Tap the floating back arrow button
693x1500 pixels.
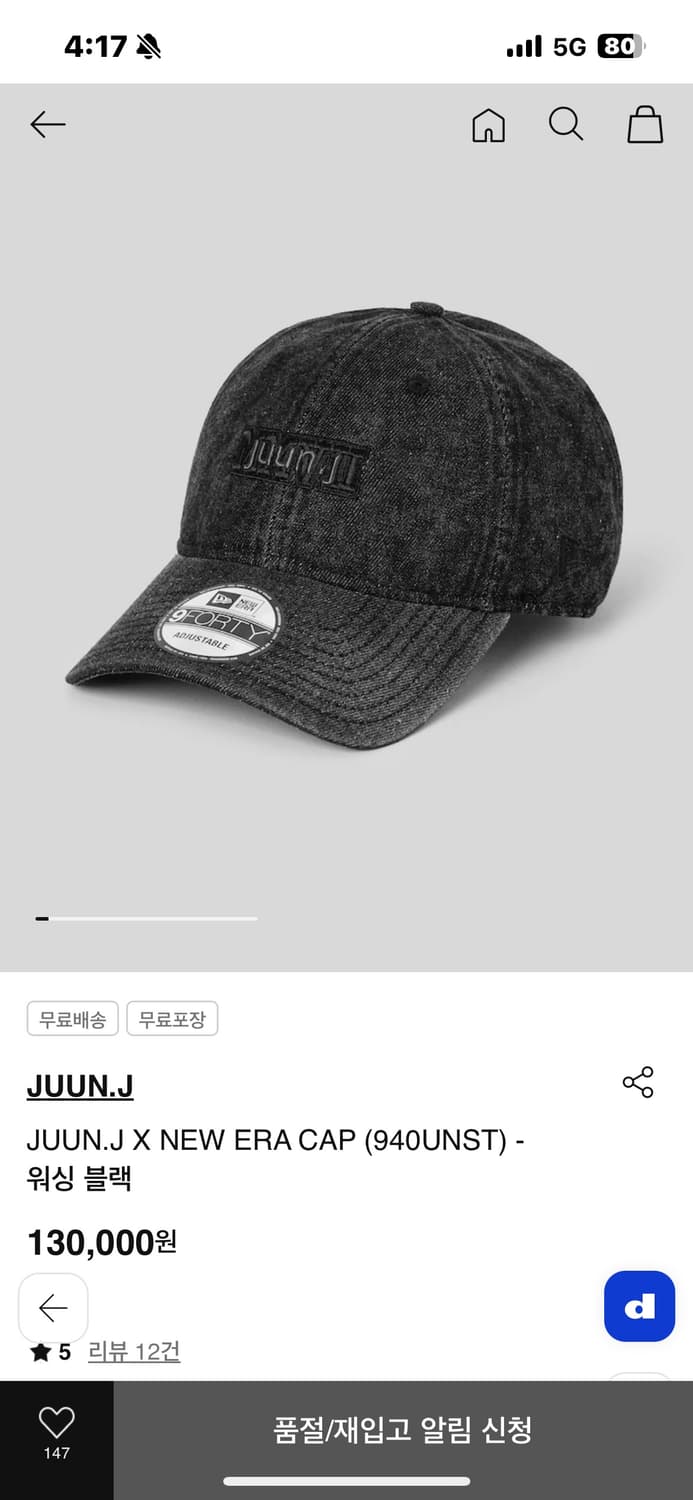pyautogui.click(x=53, y=1308)
